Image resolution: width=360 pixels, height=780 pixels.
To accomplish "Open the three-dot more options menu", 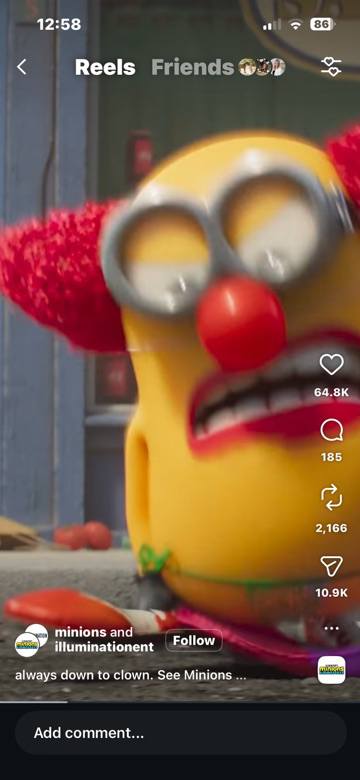I will (331, 628).
